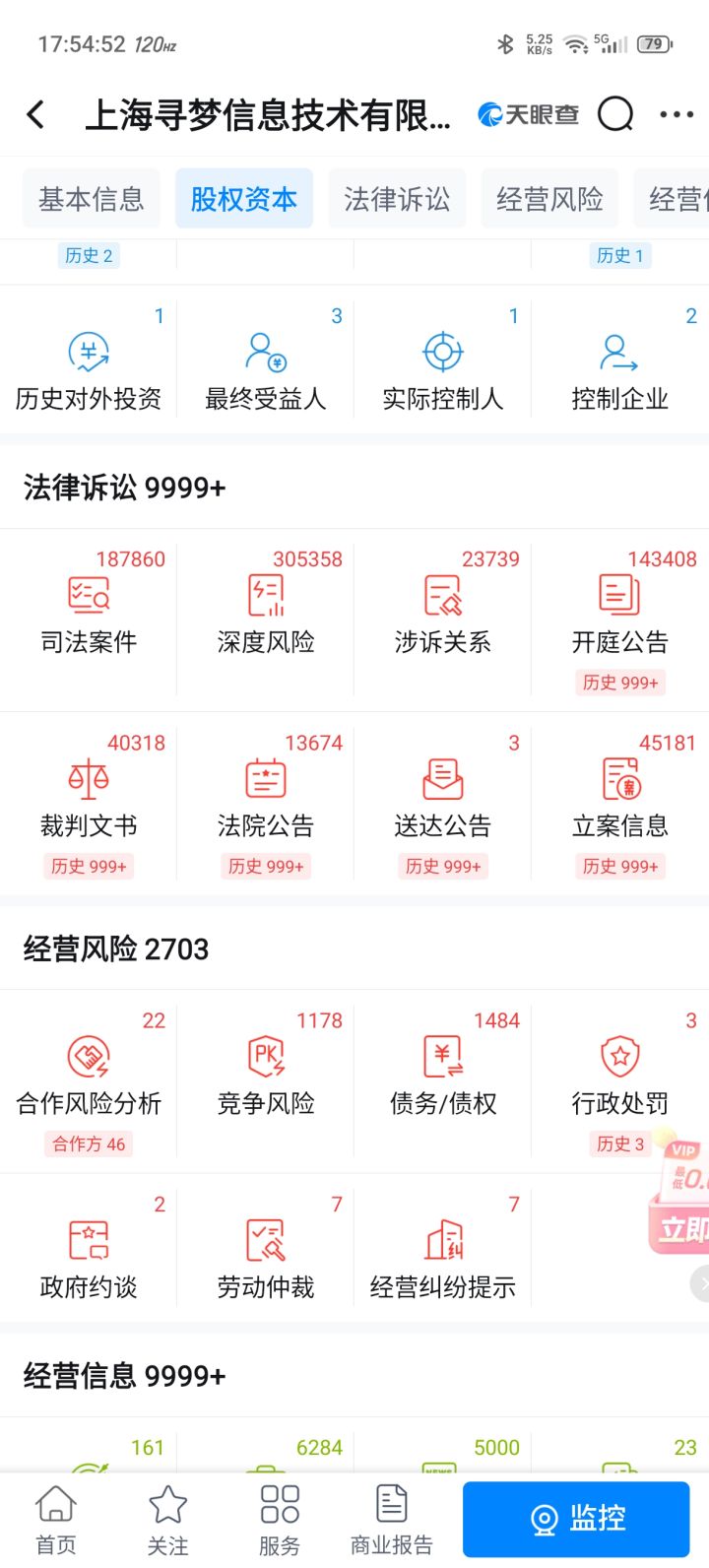This screenshot has width=709, height=1568.
Task: Open the search magnifier icon
Action: (615, 114)
